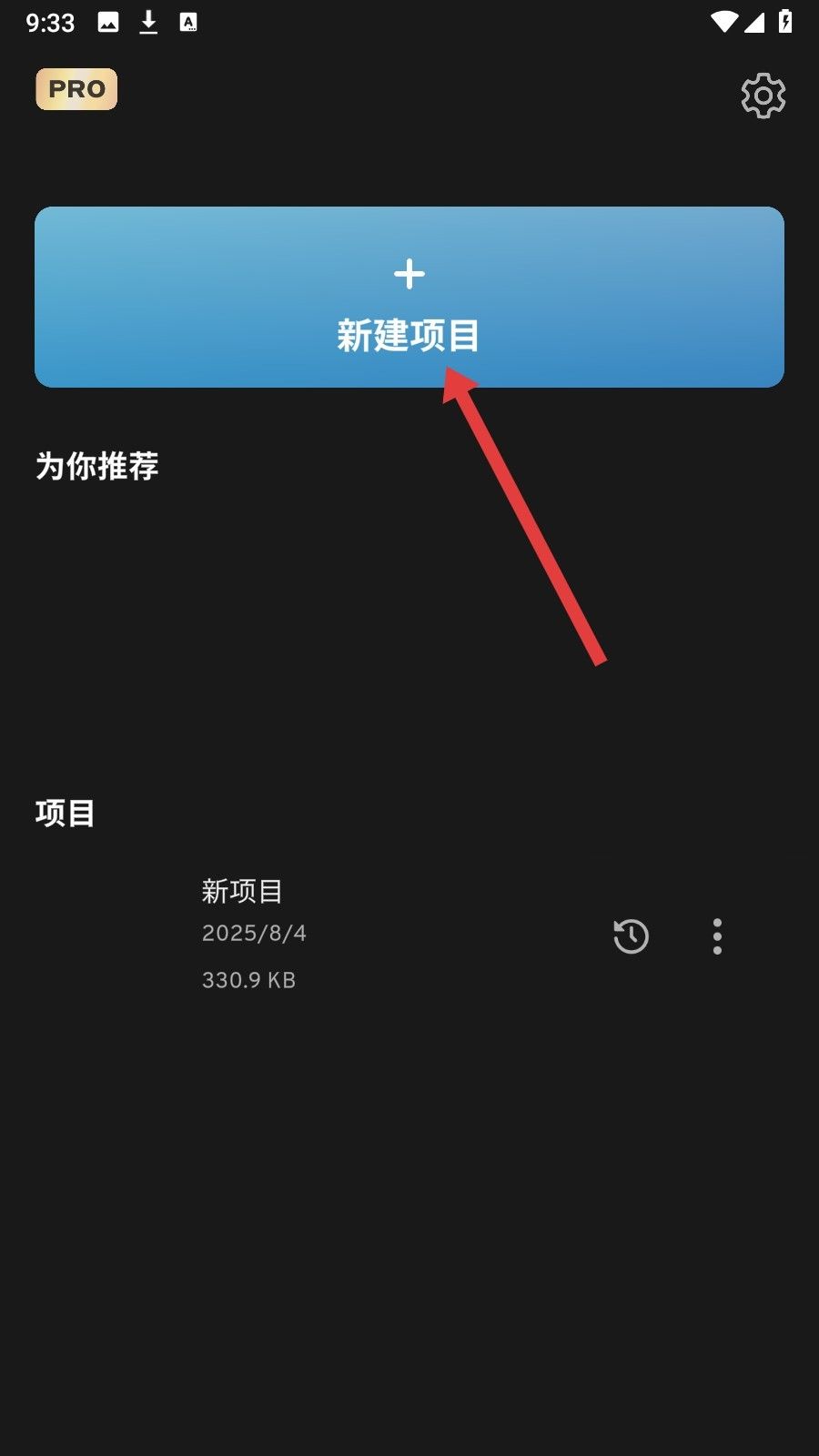Tap the 2025/8/4 date label
Screen dimensions: 819x1456
click(253, 932)
